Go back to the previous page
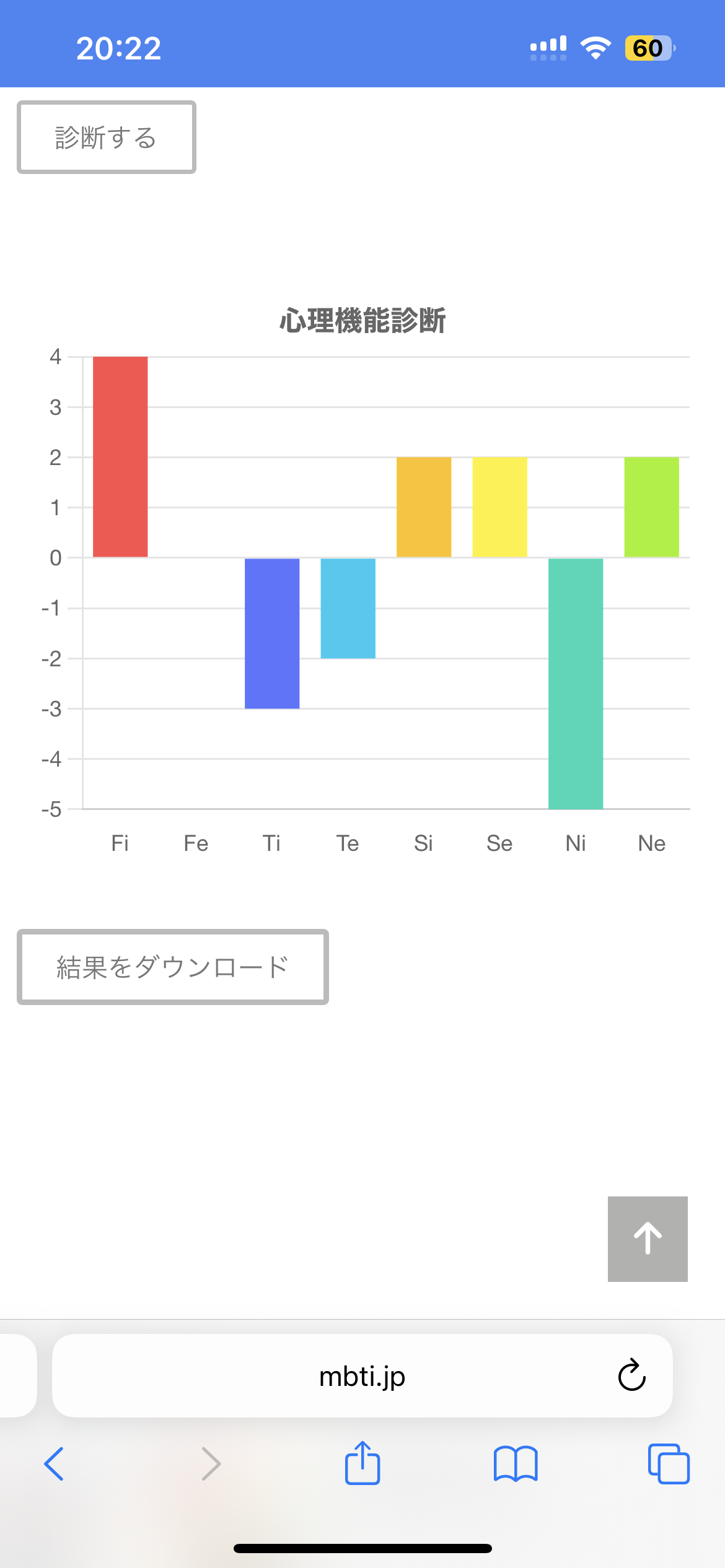 [x=55, y=1464]
